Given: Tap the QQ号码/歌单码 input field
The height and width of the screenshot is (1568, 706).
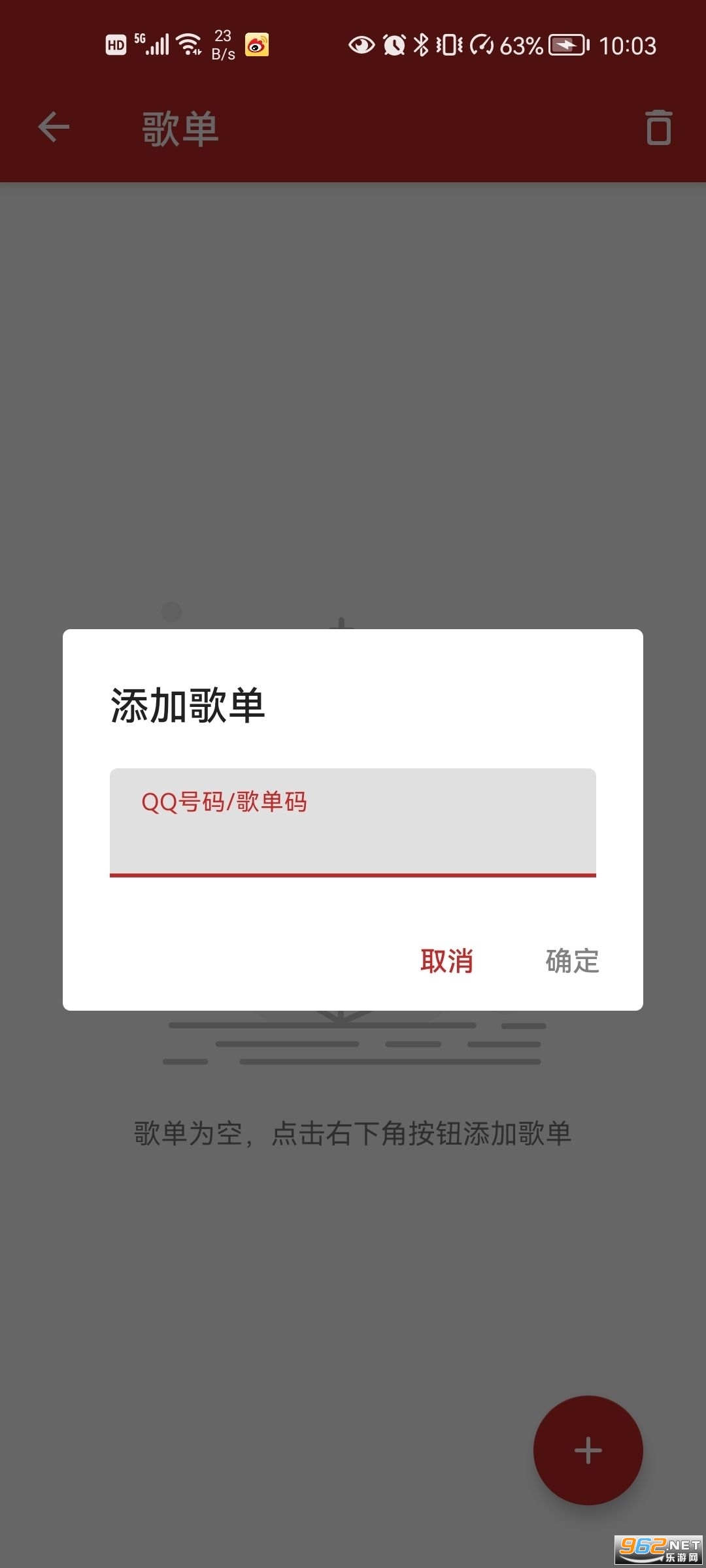Looking at the screenshot, I should pos(352,822).
